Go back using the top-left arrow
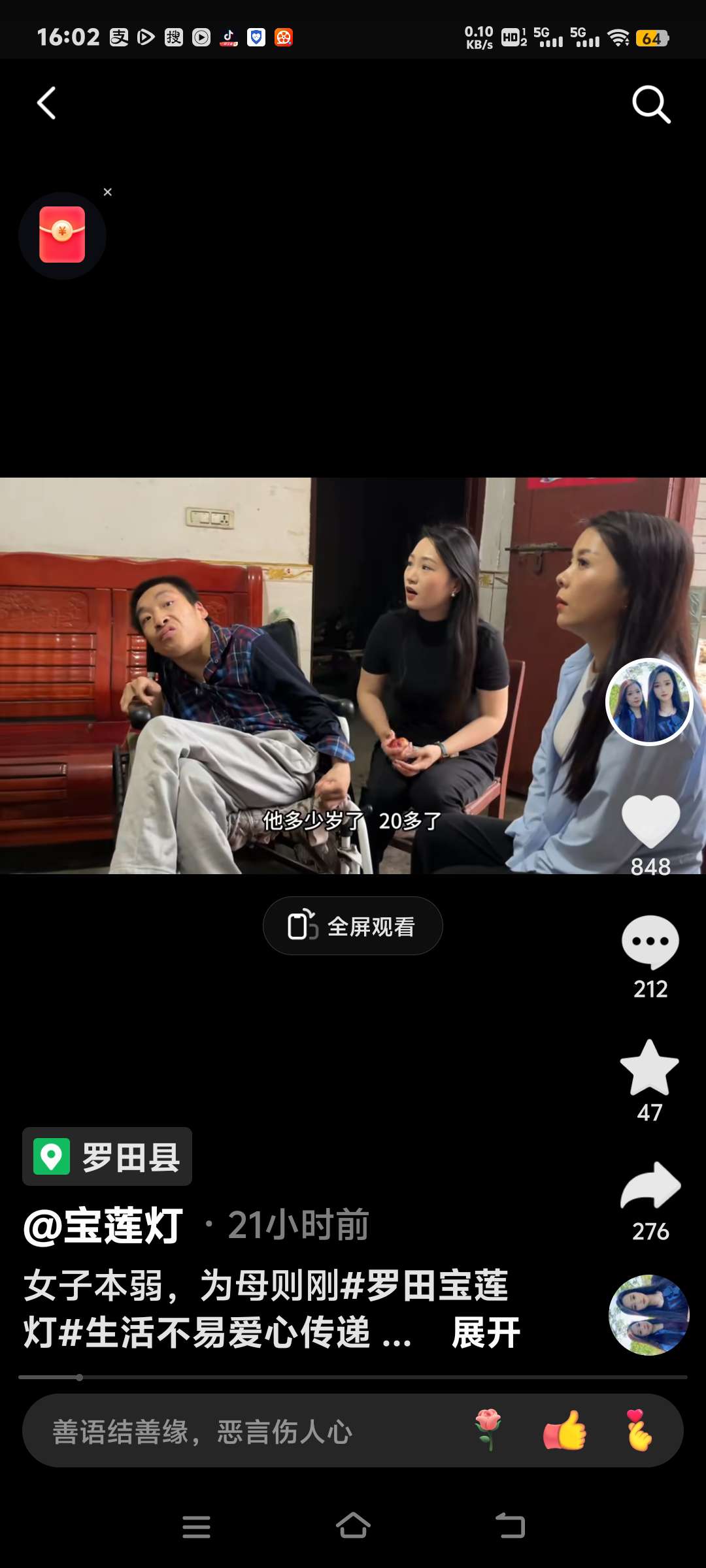Viewport: 706px width, 1568px height. (46, 103)
